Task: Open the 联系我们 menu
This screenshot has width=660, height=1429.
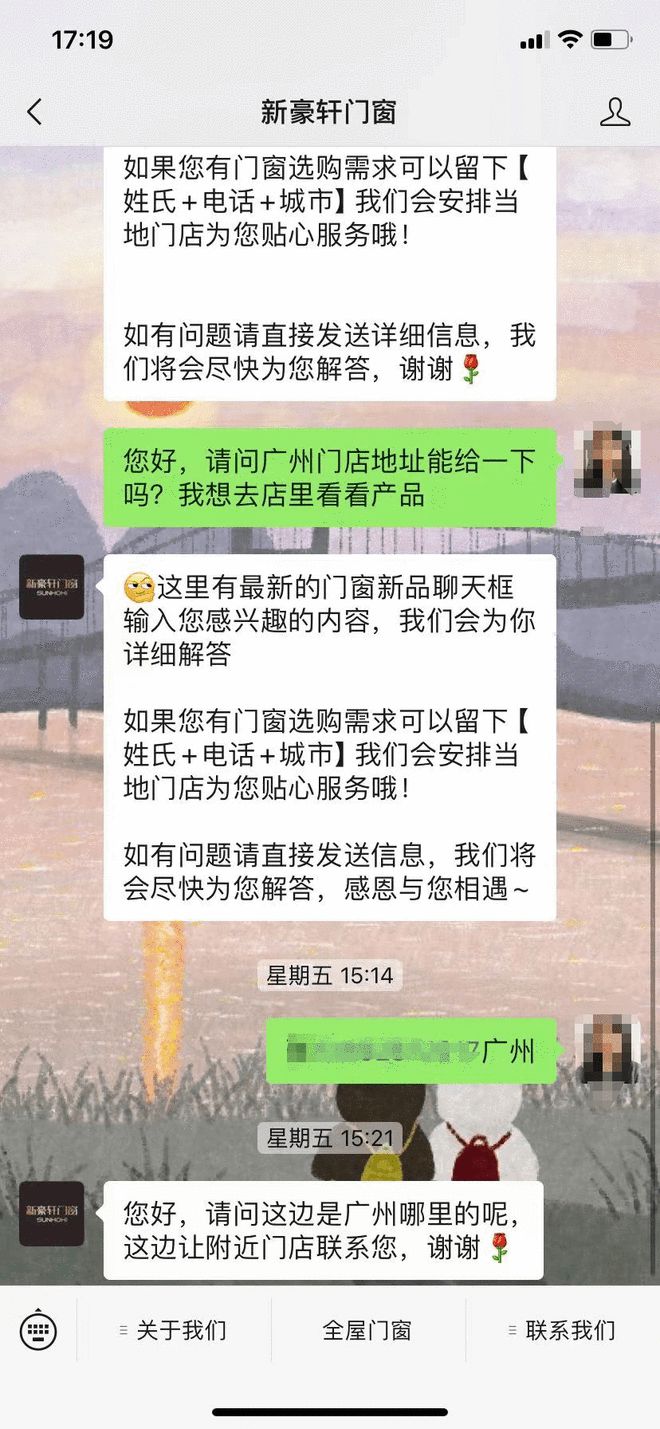Action: pos(562,1330)
